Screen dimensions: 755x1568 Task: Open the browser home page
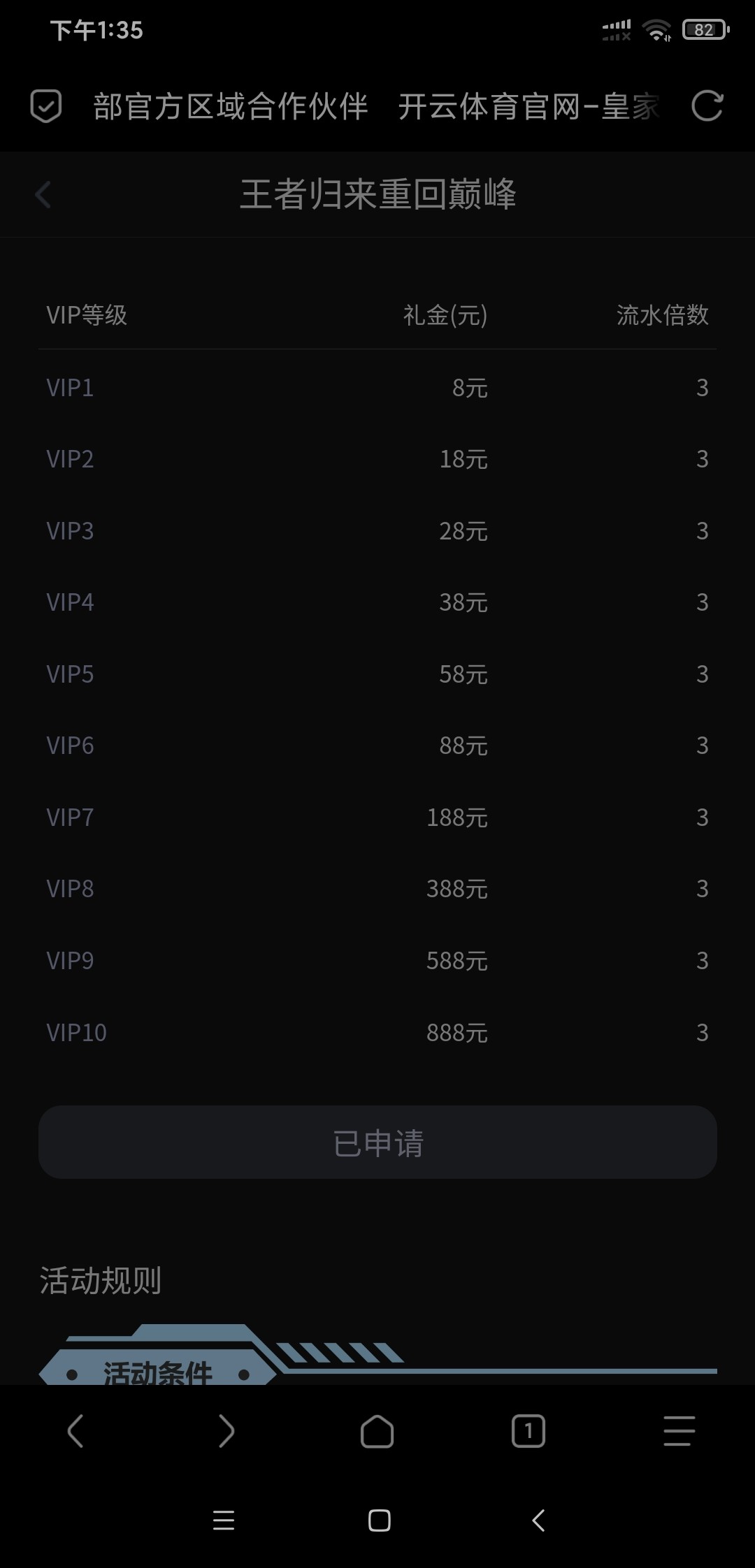point(377,1431)
